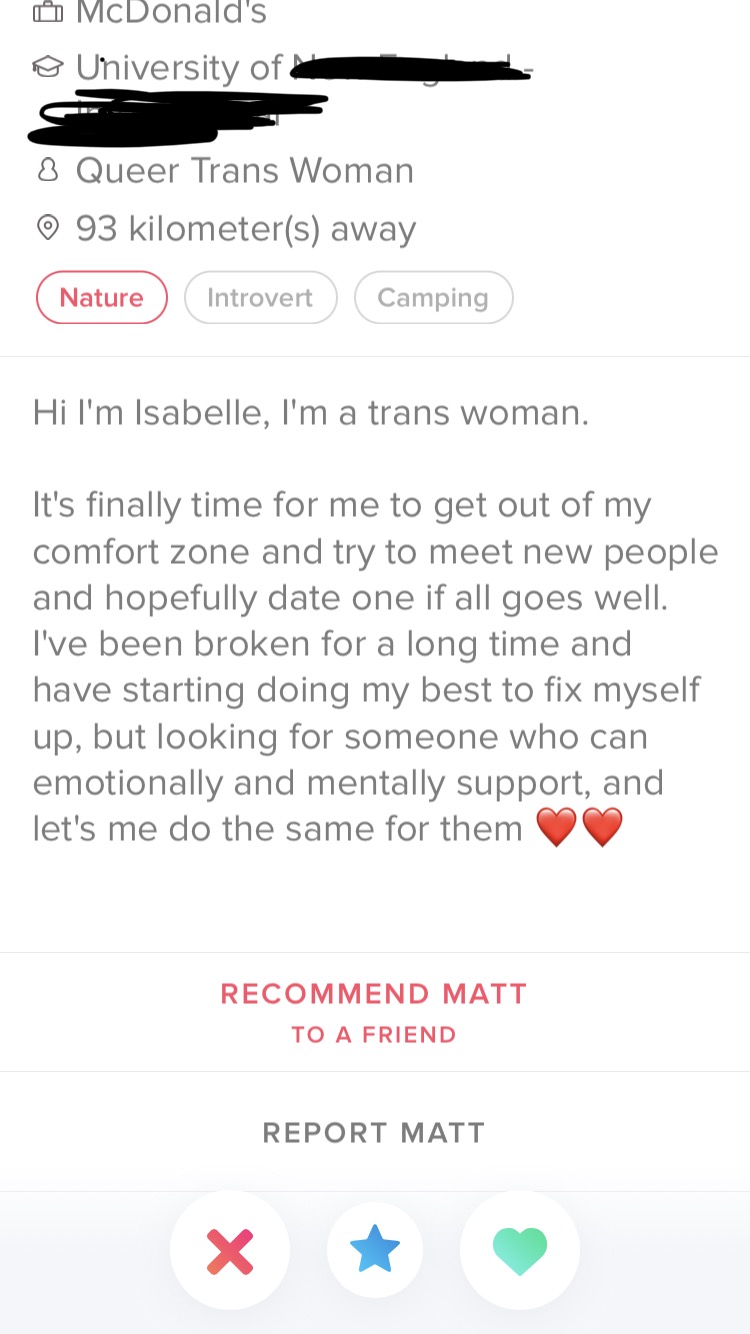Screen dimensions: 750x1334
Task: Select the Nature interest chip
Action: 101,298
